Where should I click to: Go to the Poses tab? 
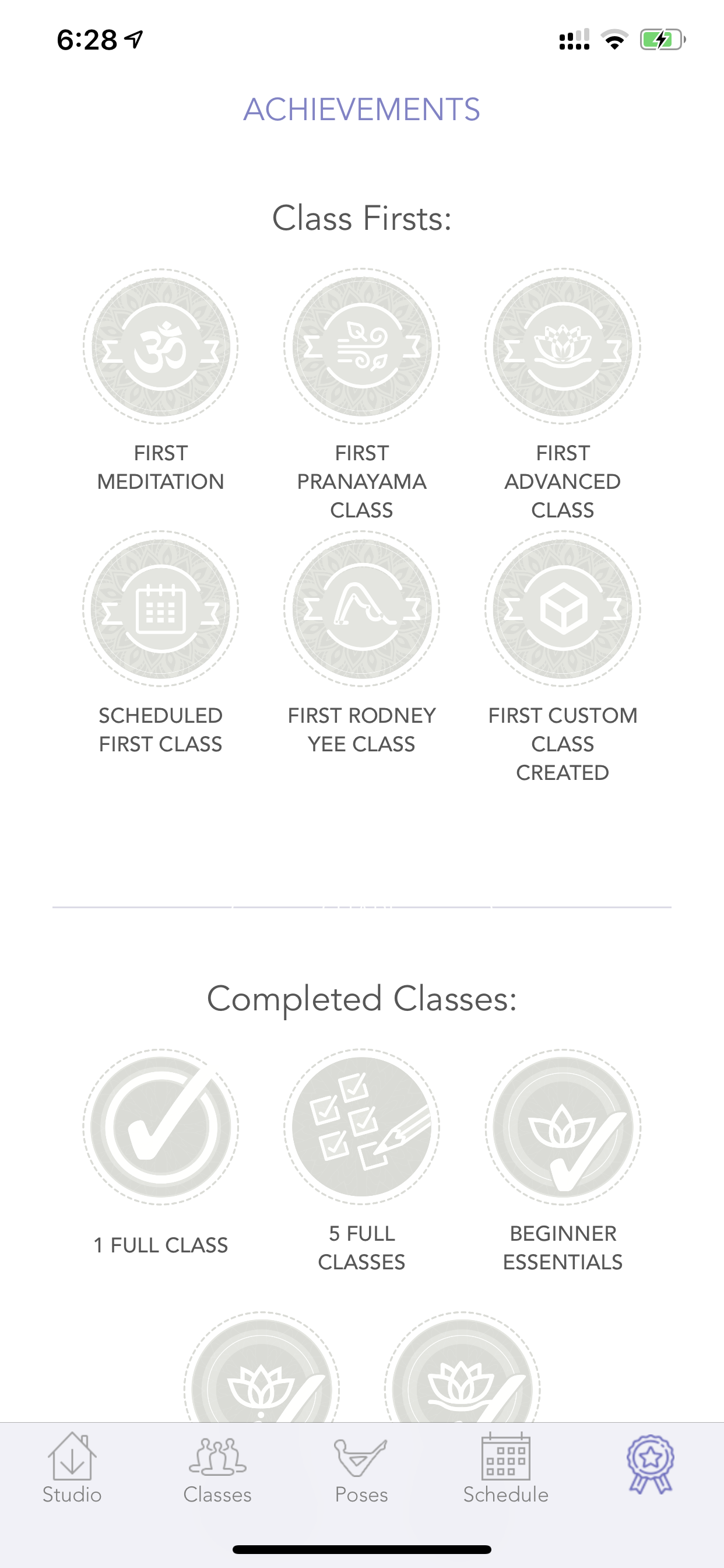pyautogui.click(x=361, y=1468)
